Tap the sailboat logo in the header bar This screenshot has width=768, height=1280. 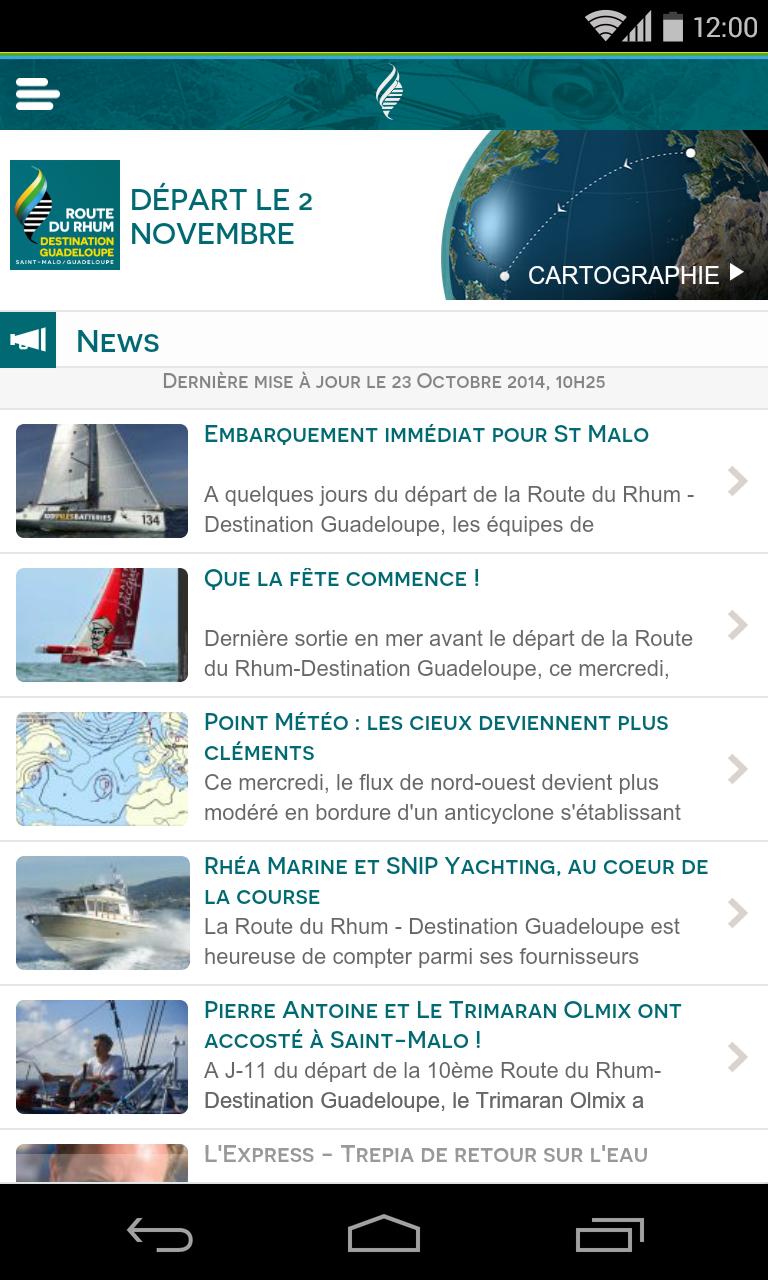390,94
